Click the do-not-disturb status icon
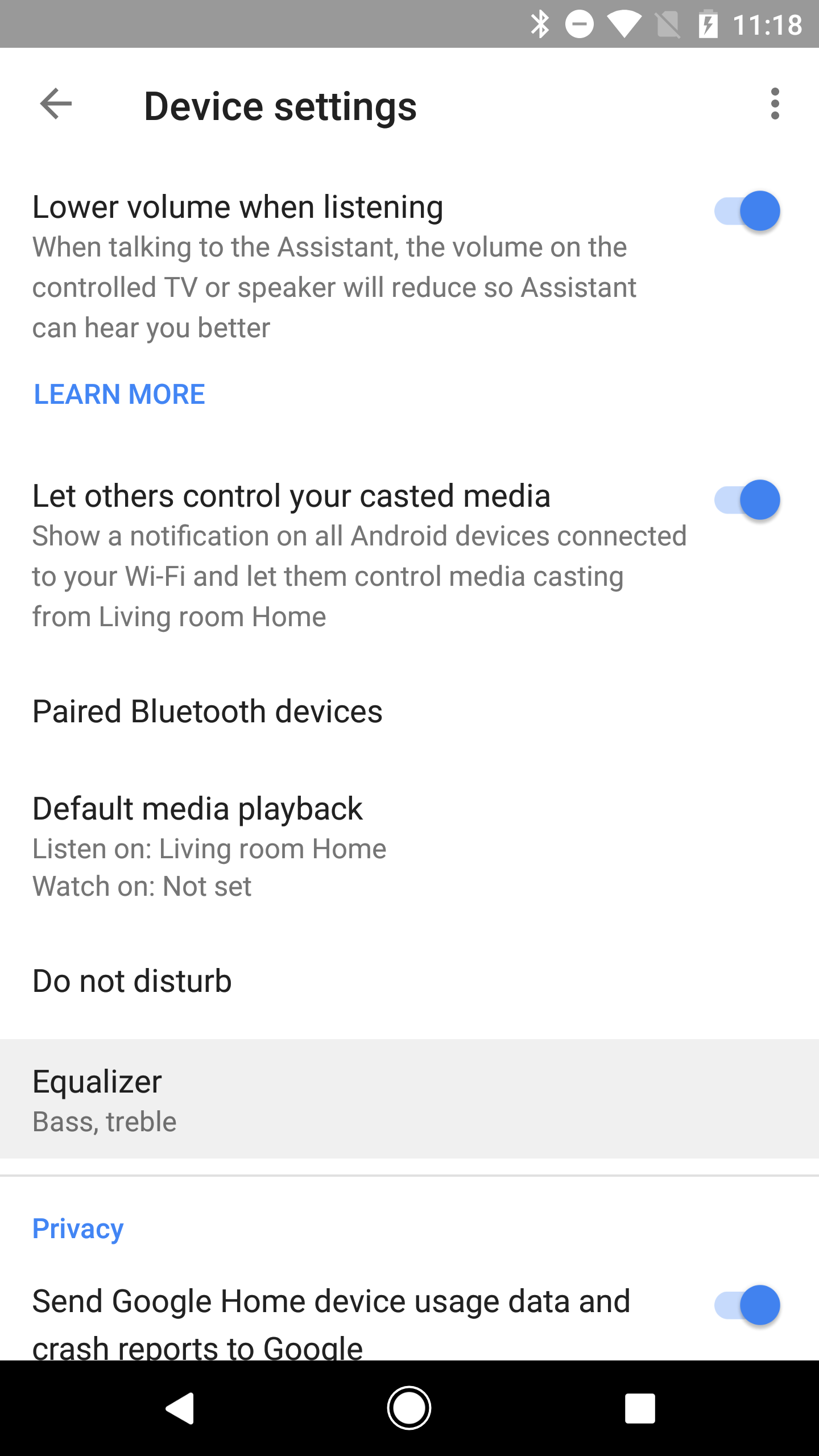Screen dimensions: 819x1456 (x=579, y=24)
